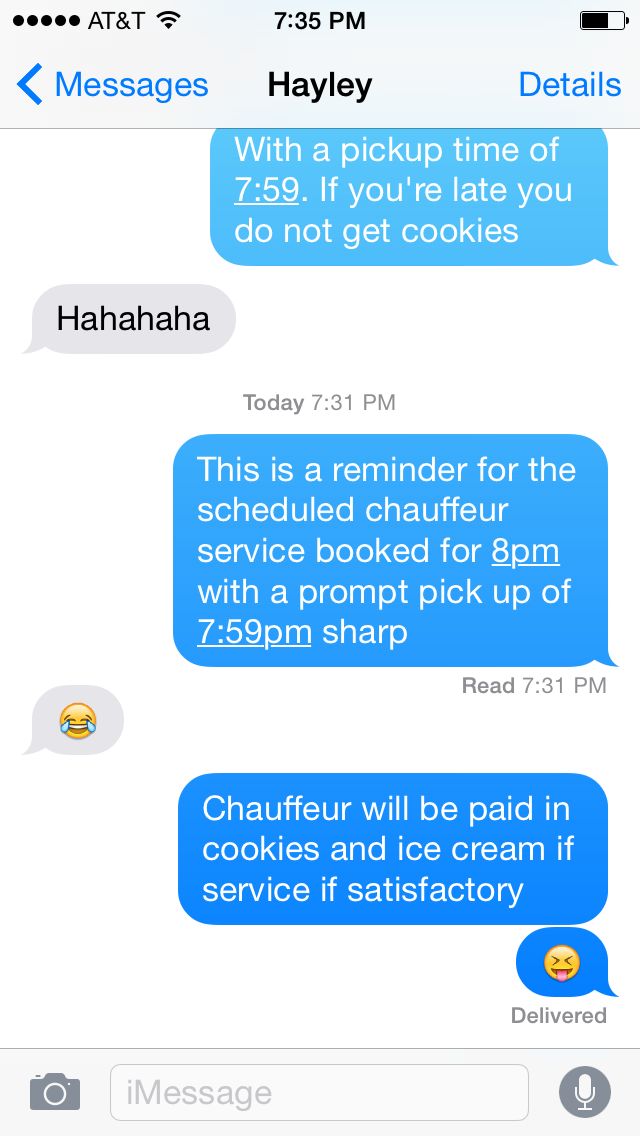Select the underlined 7:59 pickup time link
Screen dimensions: 640x1136
click(266, 190)
